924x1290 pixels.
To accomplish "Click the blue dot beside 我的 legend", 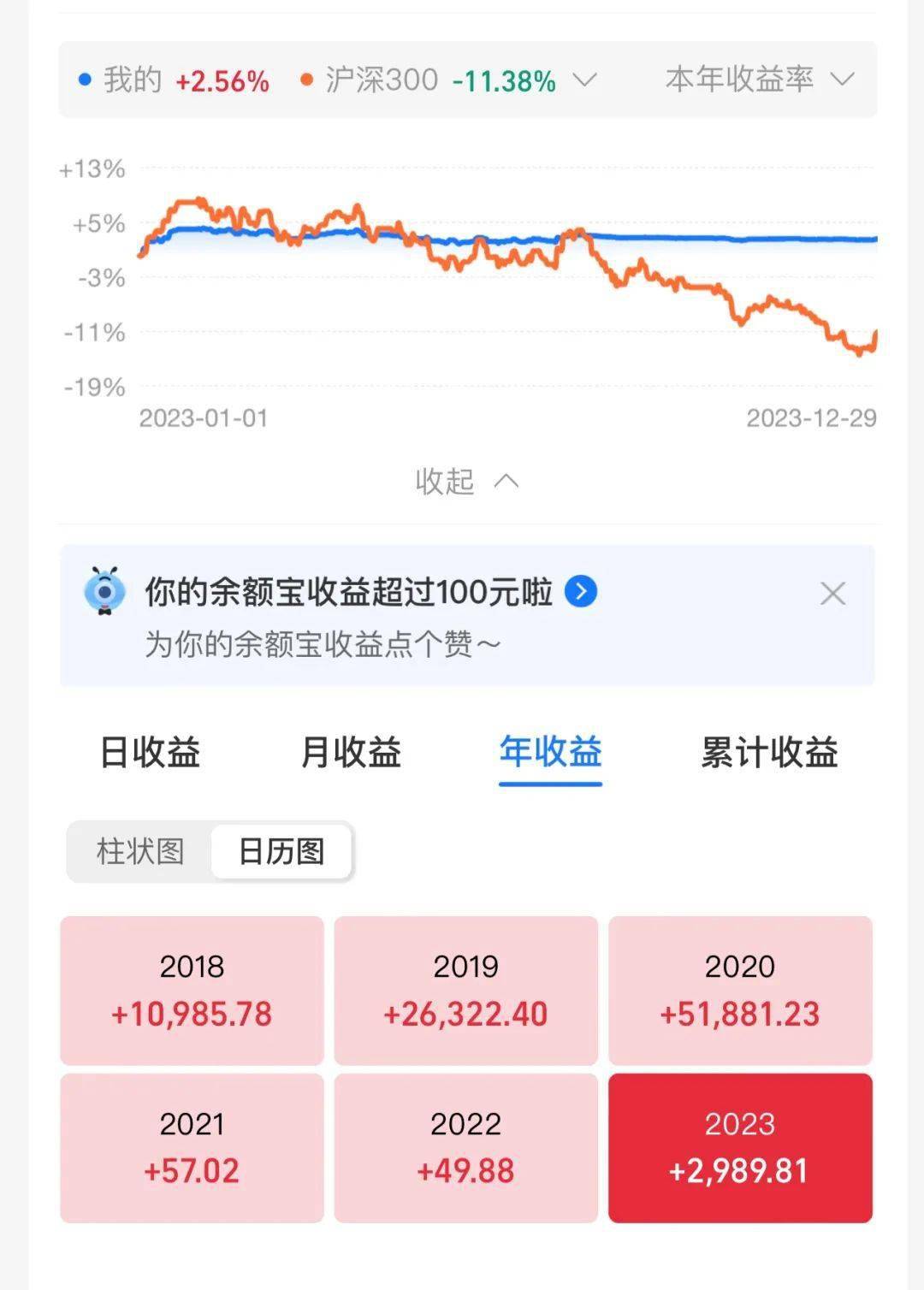I will [83, 79].
